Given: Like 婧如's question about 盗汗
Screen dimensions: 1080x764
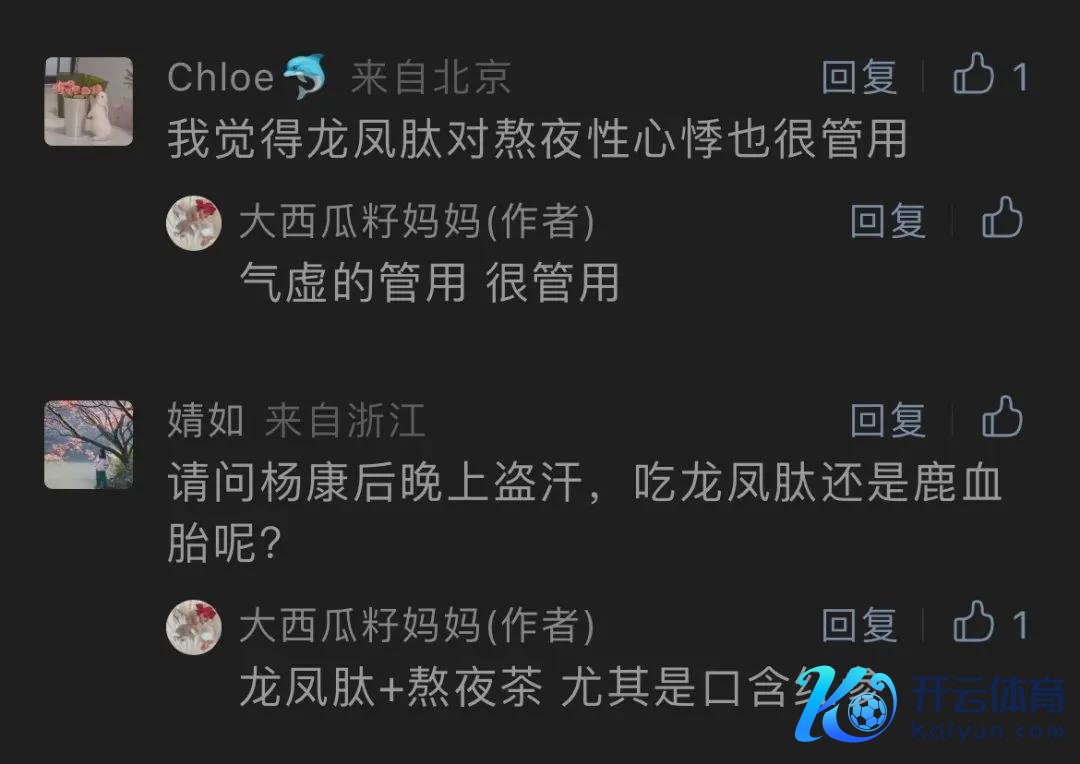Looking at the screenshot, I should coord(1002,418).
